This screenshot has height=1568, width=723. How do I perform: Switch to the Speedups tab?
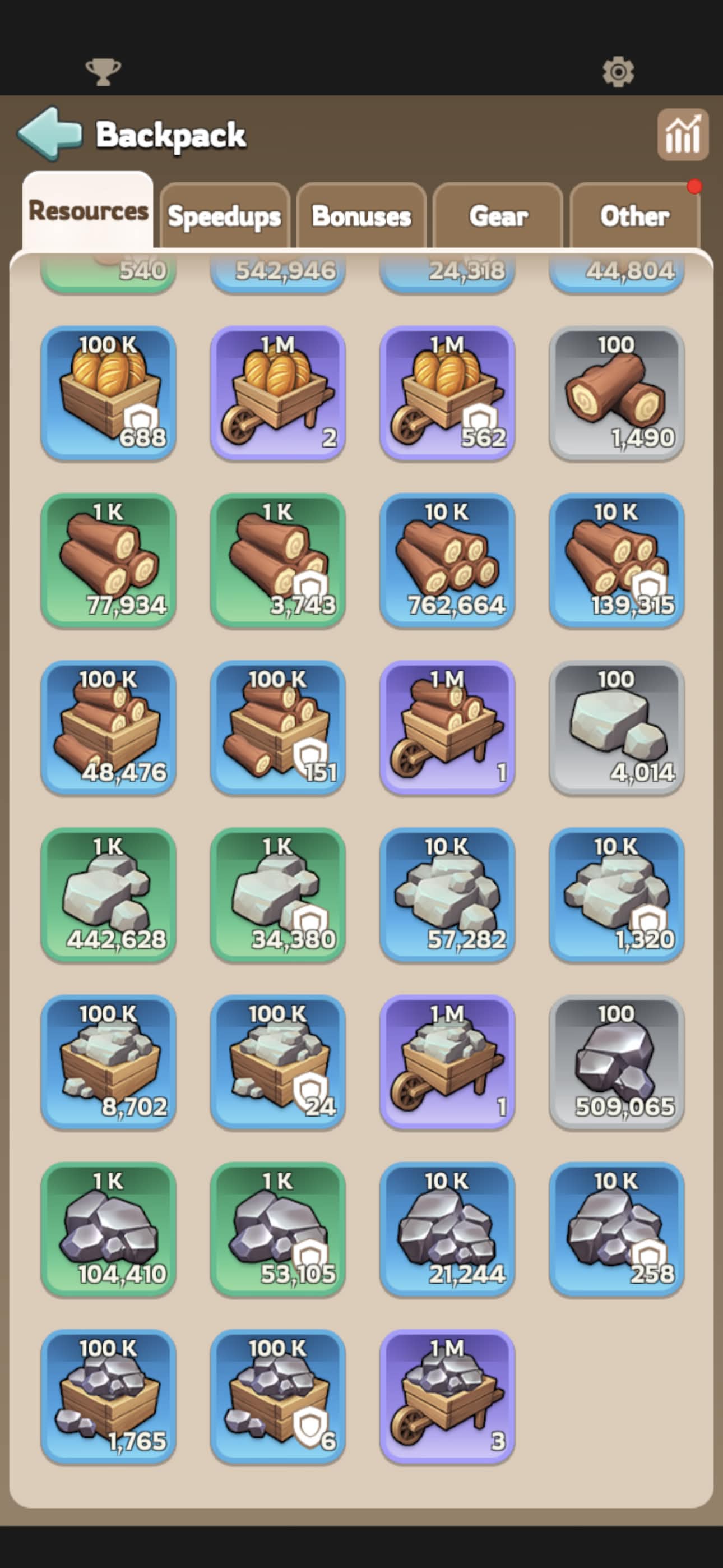point(225,215)
